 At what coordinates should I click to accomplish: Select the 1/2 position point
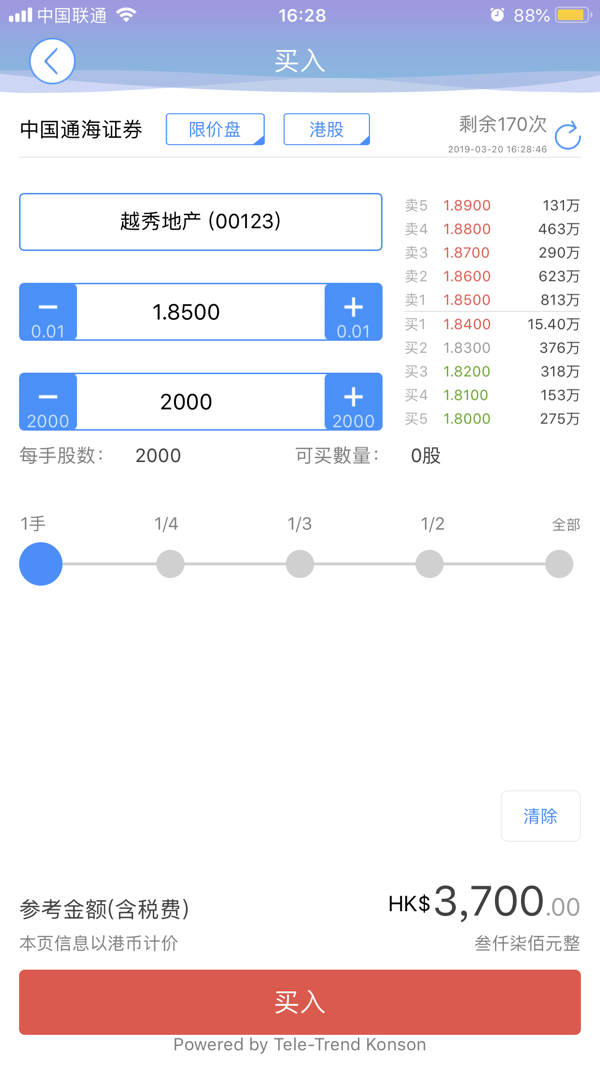pos(430,564)
